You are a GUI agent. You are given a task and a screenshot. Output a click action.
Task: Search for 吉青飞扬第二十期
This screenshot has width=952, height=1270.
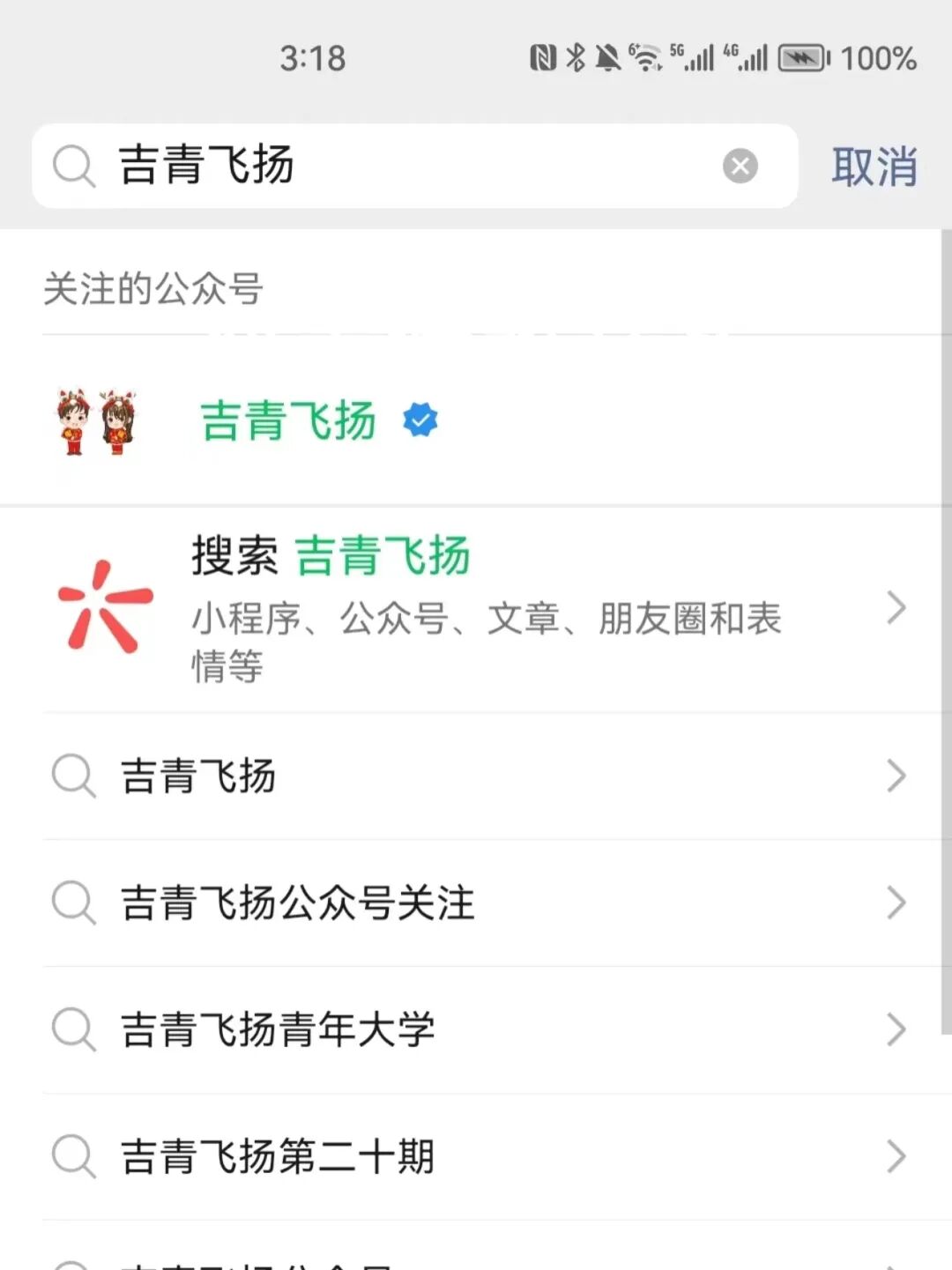pyautogui.click(x=476, y=1156)
